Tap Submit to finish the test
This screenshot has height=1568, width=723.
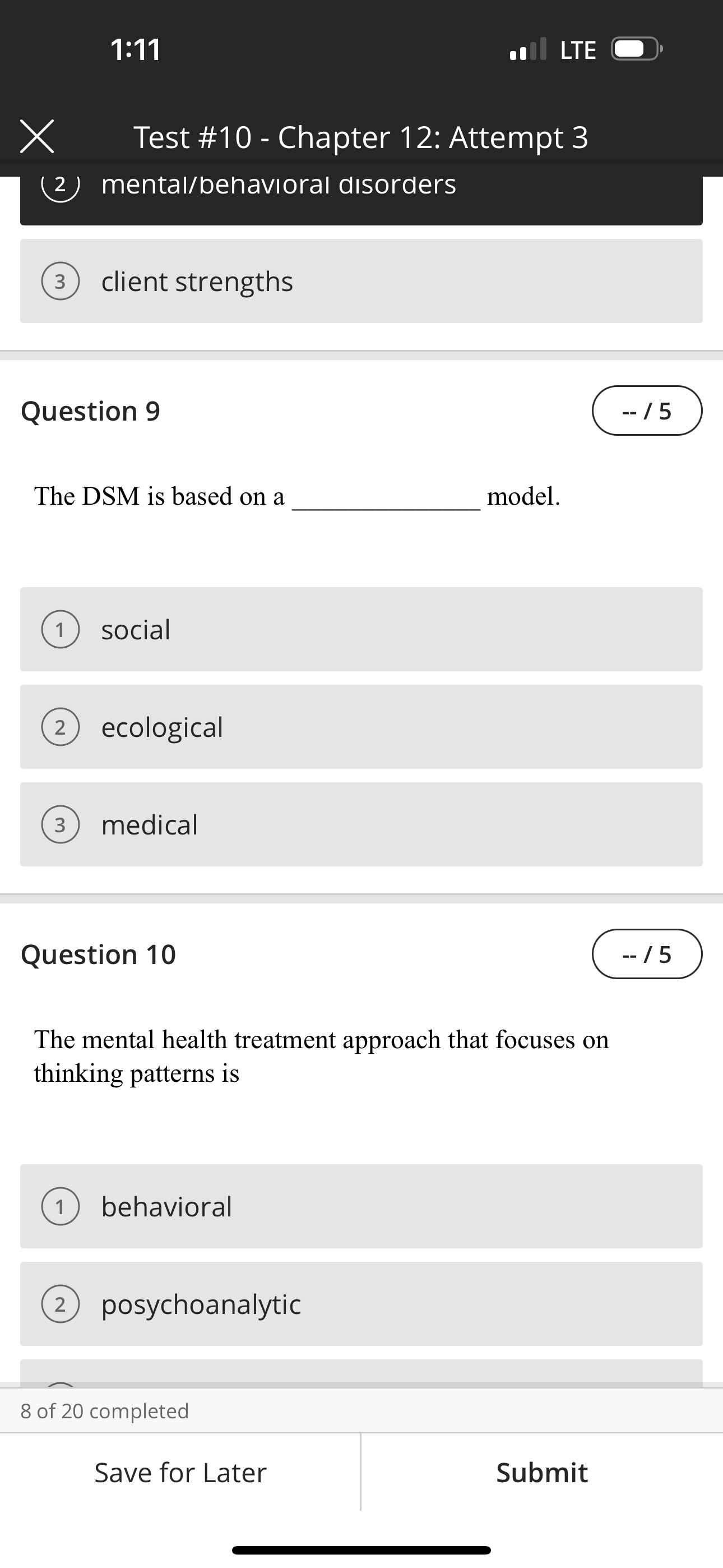point(541,1473)
